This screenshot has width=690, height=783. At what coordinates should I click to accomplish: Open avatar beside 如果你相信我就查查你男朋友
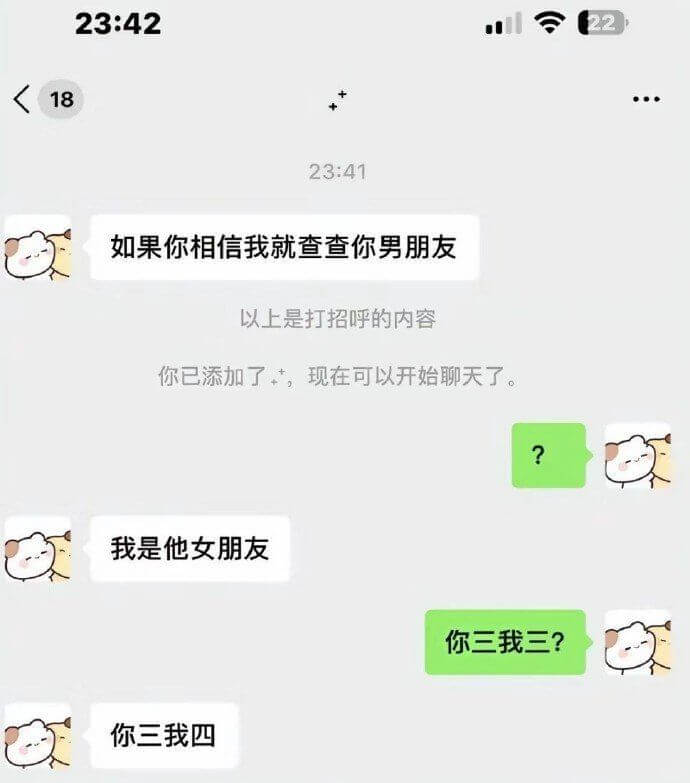coord(38,247)
